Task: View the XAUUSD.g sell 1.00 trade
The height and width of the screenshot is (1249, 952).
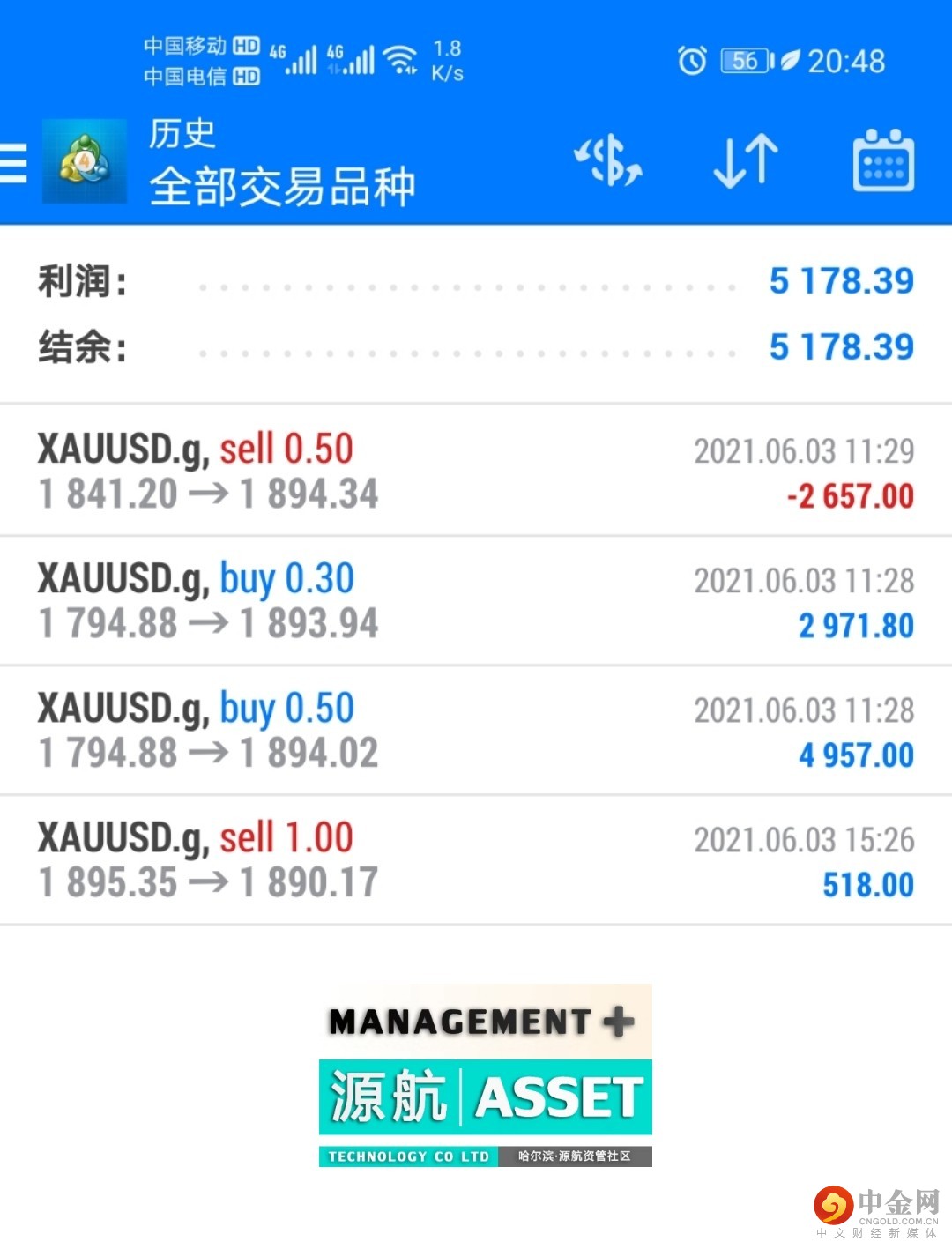Action: coord(476,860)
